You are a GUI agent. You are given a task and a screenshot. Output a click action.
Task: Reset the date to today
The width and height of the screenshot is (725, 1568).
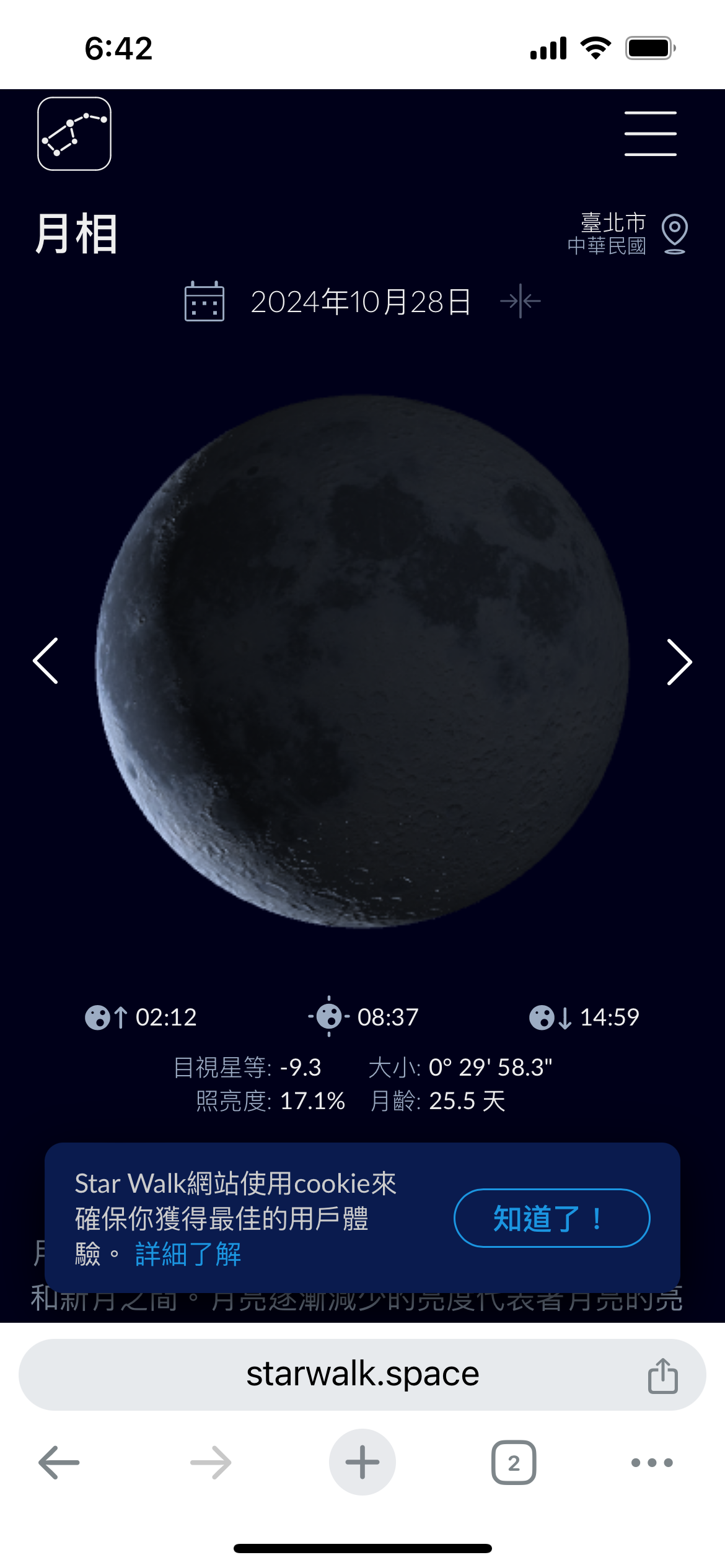coord(521,302)
